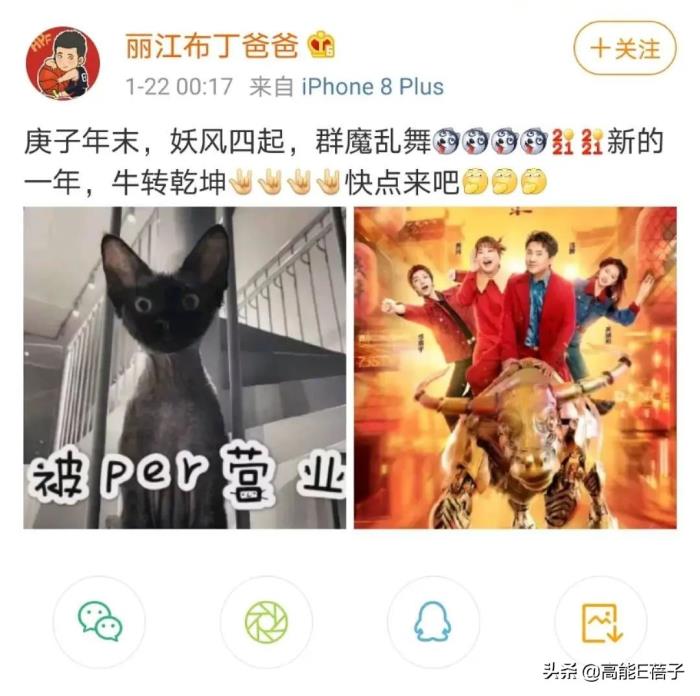View the black cat photo
The image size is (700, 696).
pos(184,368)
